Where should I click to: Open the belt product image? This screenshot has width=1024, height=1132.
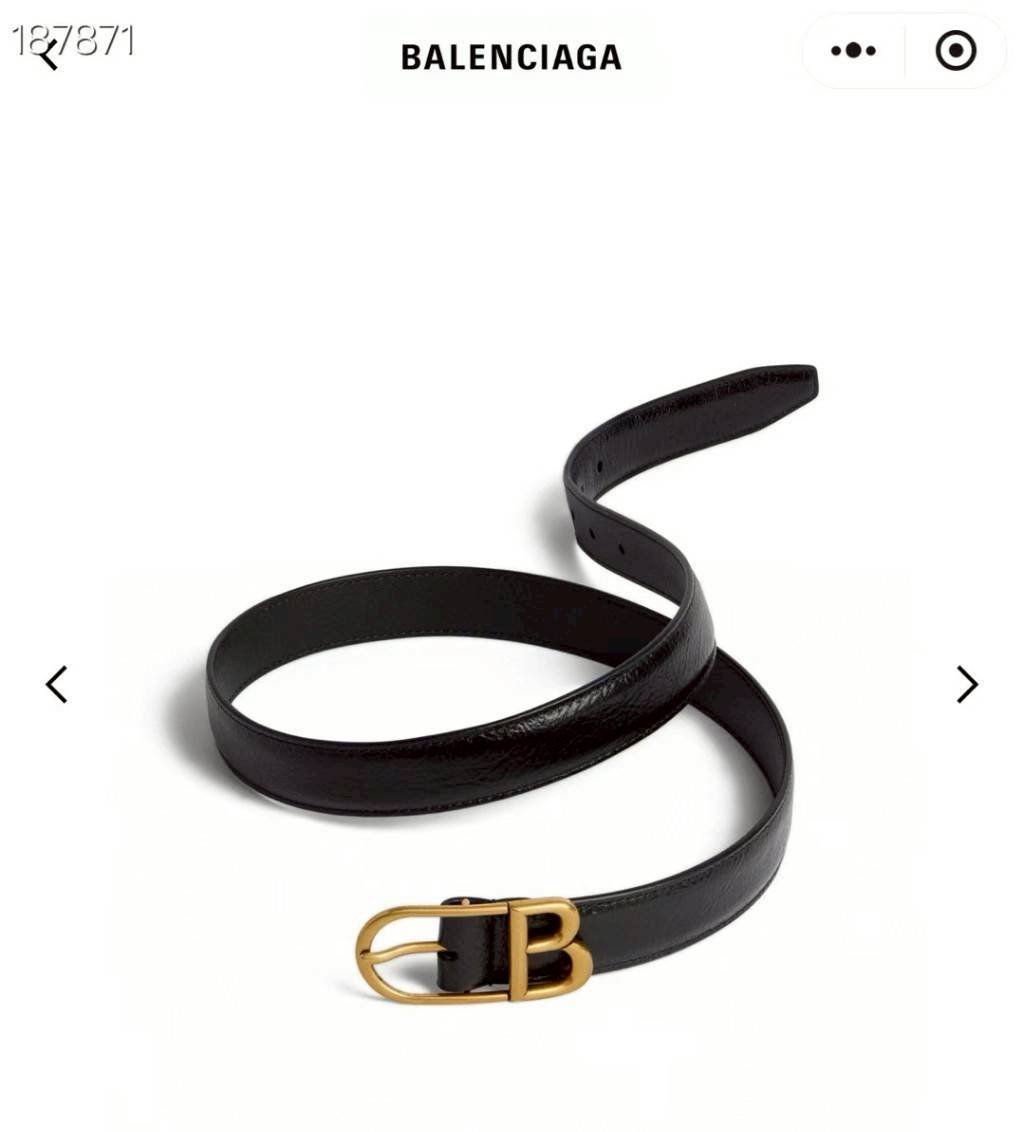[510, 680]
